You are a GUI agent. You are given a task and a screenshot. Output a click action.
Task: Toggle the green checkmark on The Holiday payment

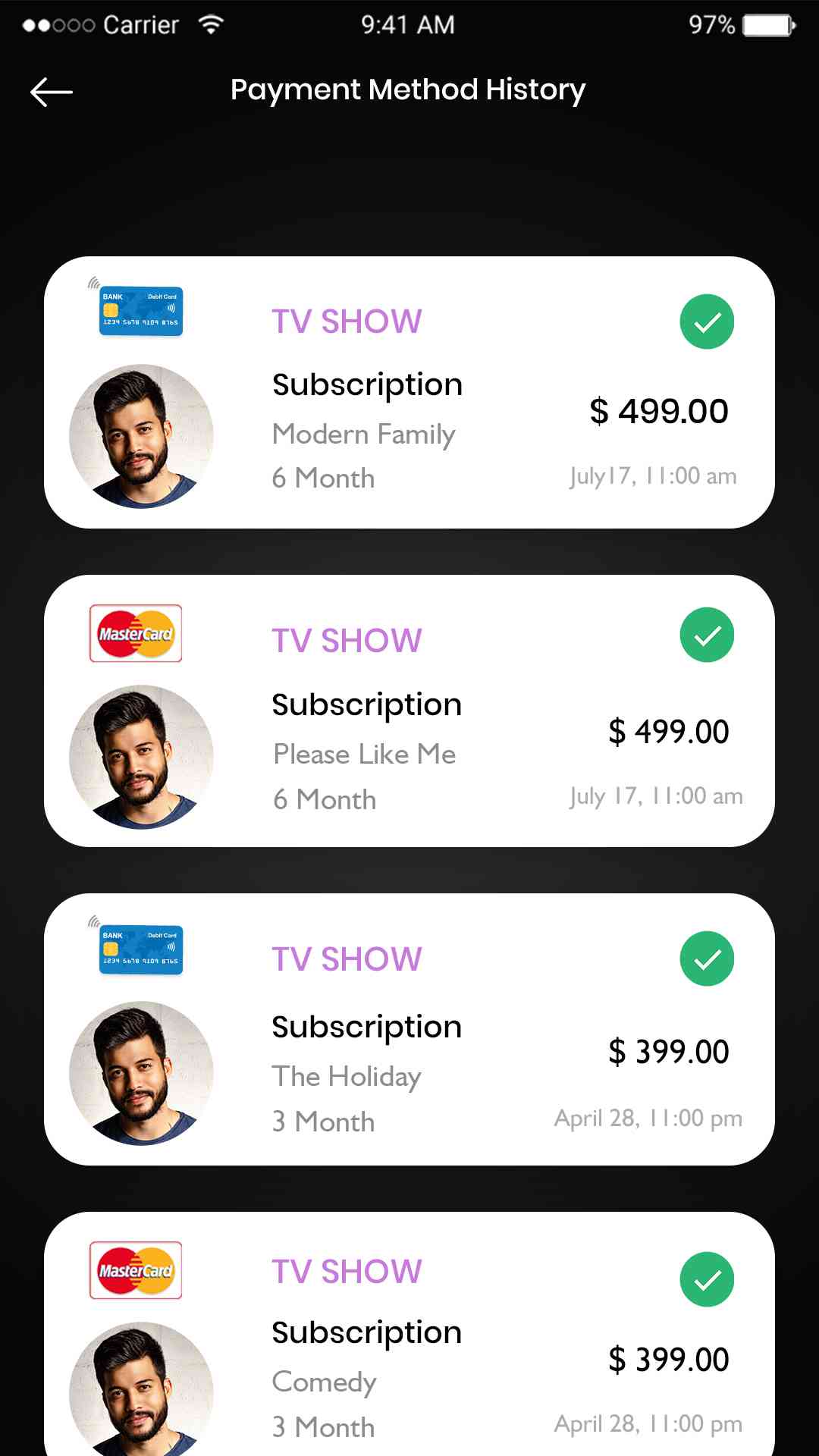click(x=706, y=959)
